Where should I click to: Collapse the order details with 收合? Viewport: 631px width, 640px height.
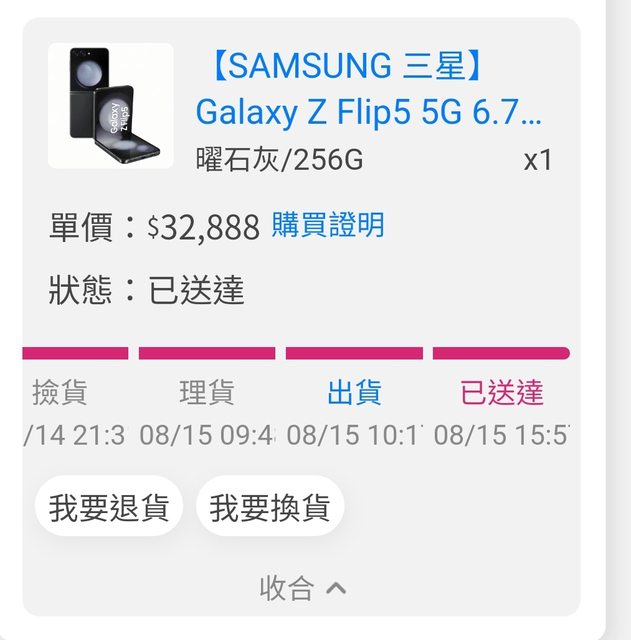302,588
